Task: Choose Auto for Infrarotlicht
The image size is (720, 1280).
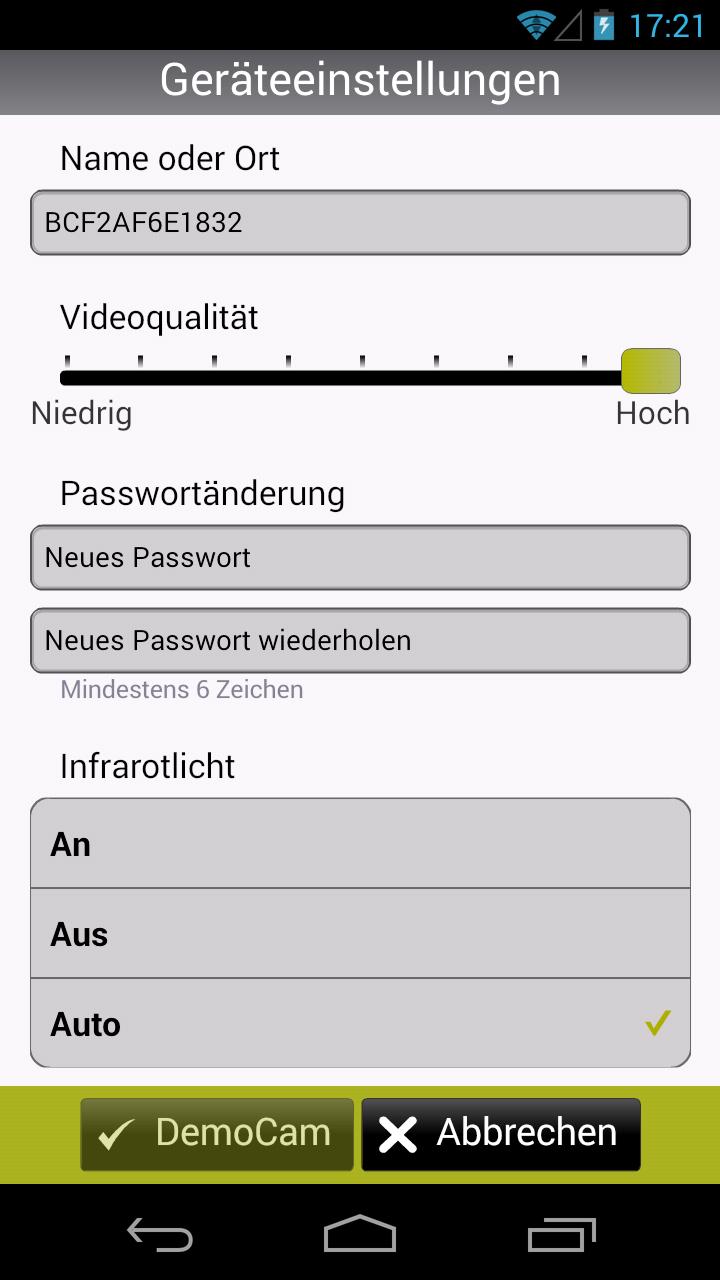Action: point(360,1024)
